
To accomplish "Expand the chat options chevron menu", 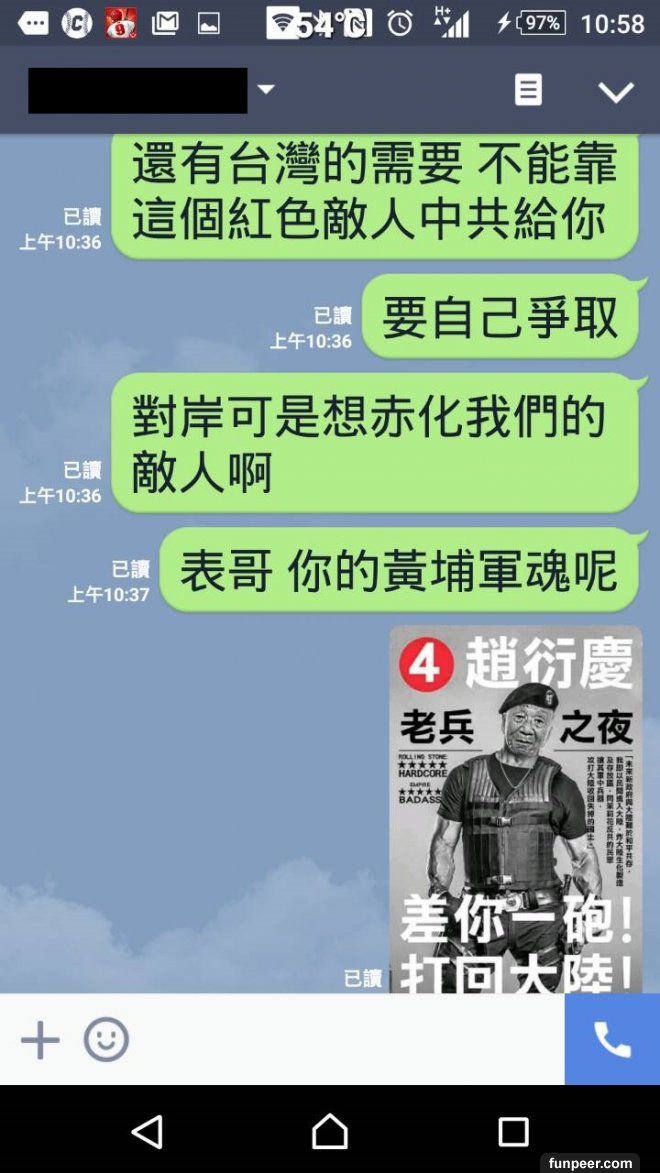I will (615, 91).
